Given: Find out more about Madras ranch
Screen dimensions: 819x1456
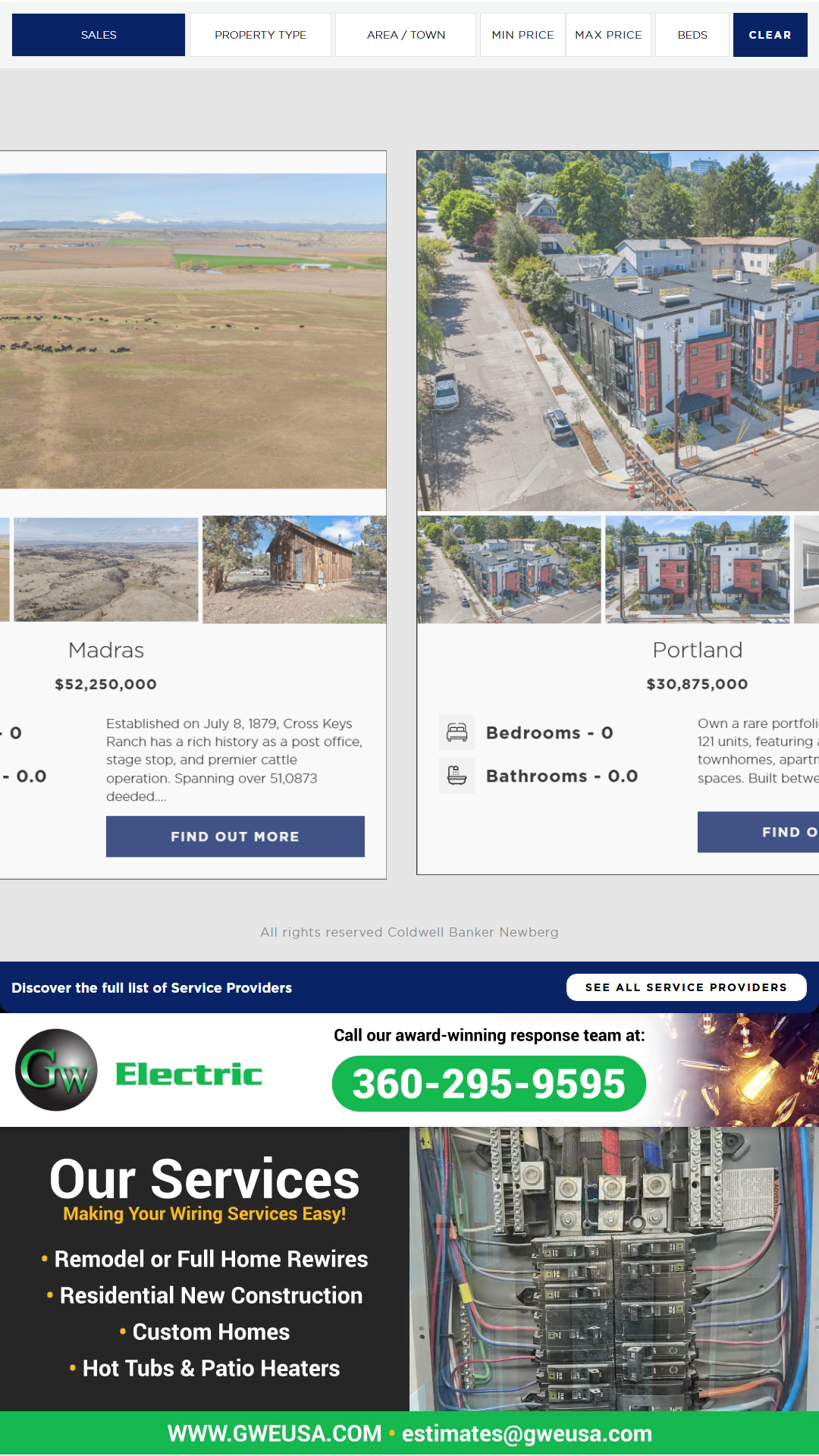Looking at the screenshot, I should click(x=235, y=836).
